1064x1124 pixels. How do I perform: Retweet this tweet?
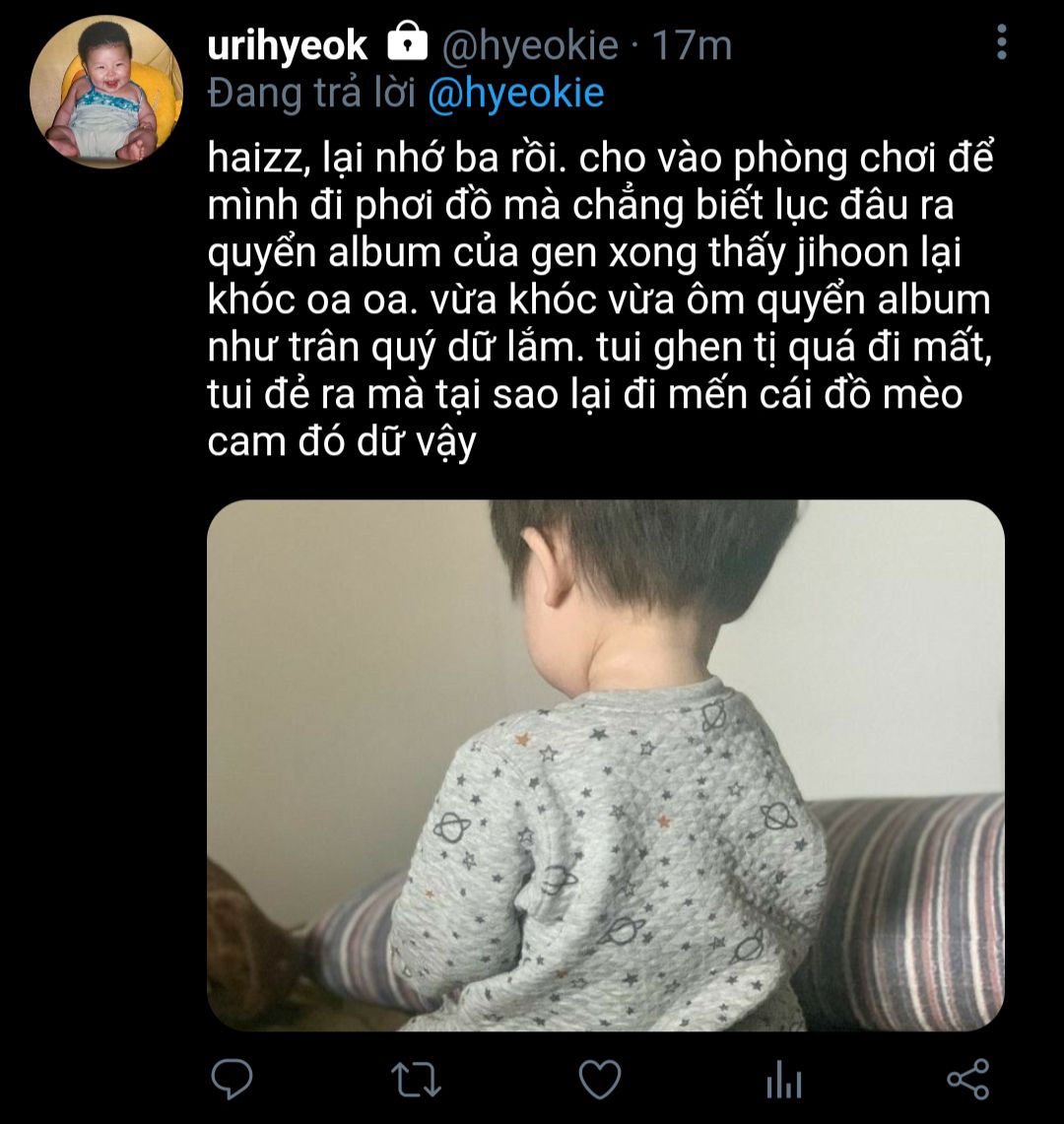(x=416, y=1080)
